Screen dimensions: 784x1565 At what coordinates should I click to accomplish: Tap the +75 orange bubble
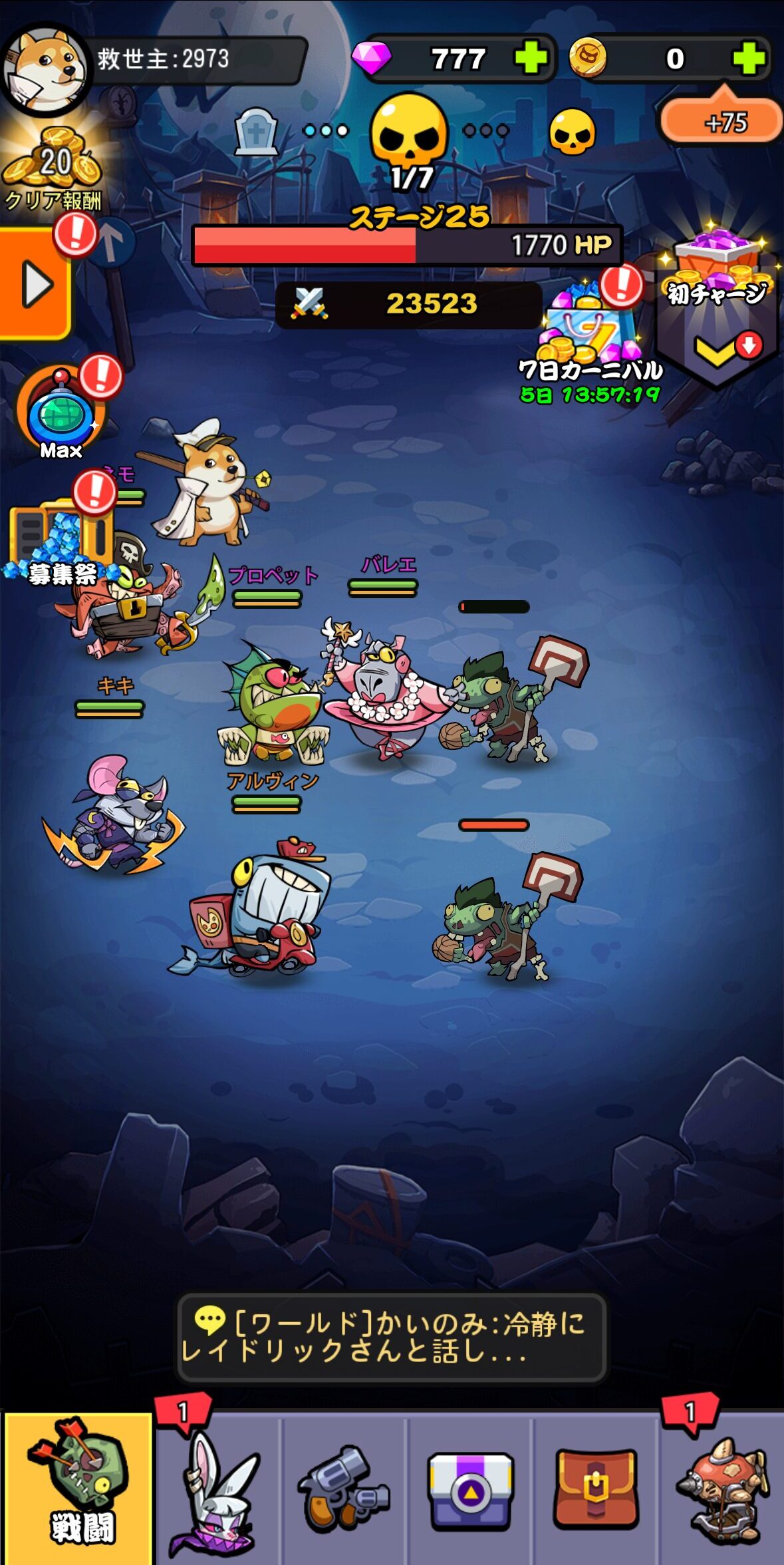723,122
